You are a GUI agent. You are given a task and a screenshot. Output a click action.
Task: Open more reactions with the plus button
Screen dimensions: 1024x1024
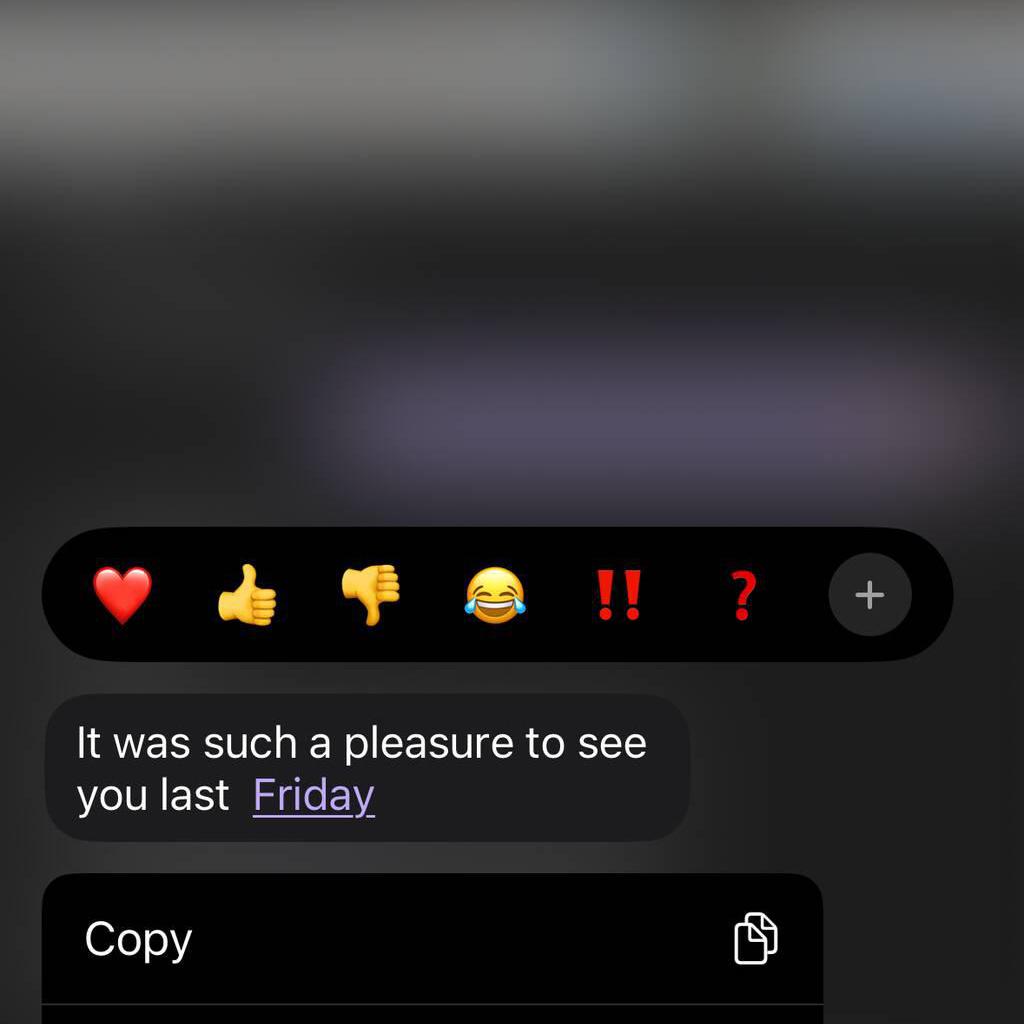click(x=869, y=595)
